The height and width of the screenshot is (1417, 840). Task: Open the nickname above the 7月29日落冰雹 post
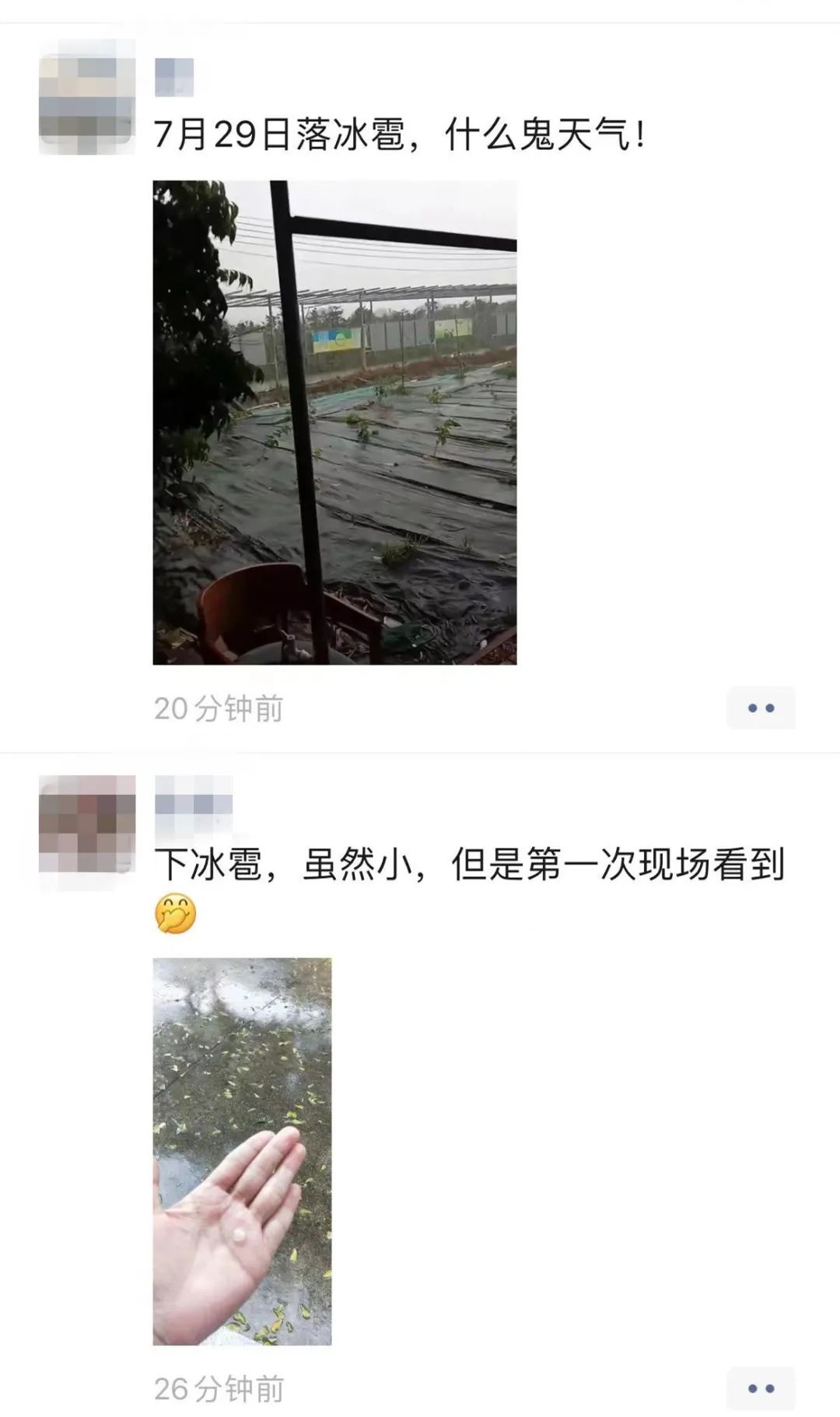174,77
